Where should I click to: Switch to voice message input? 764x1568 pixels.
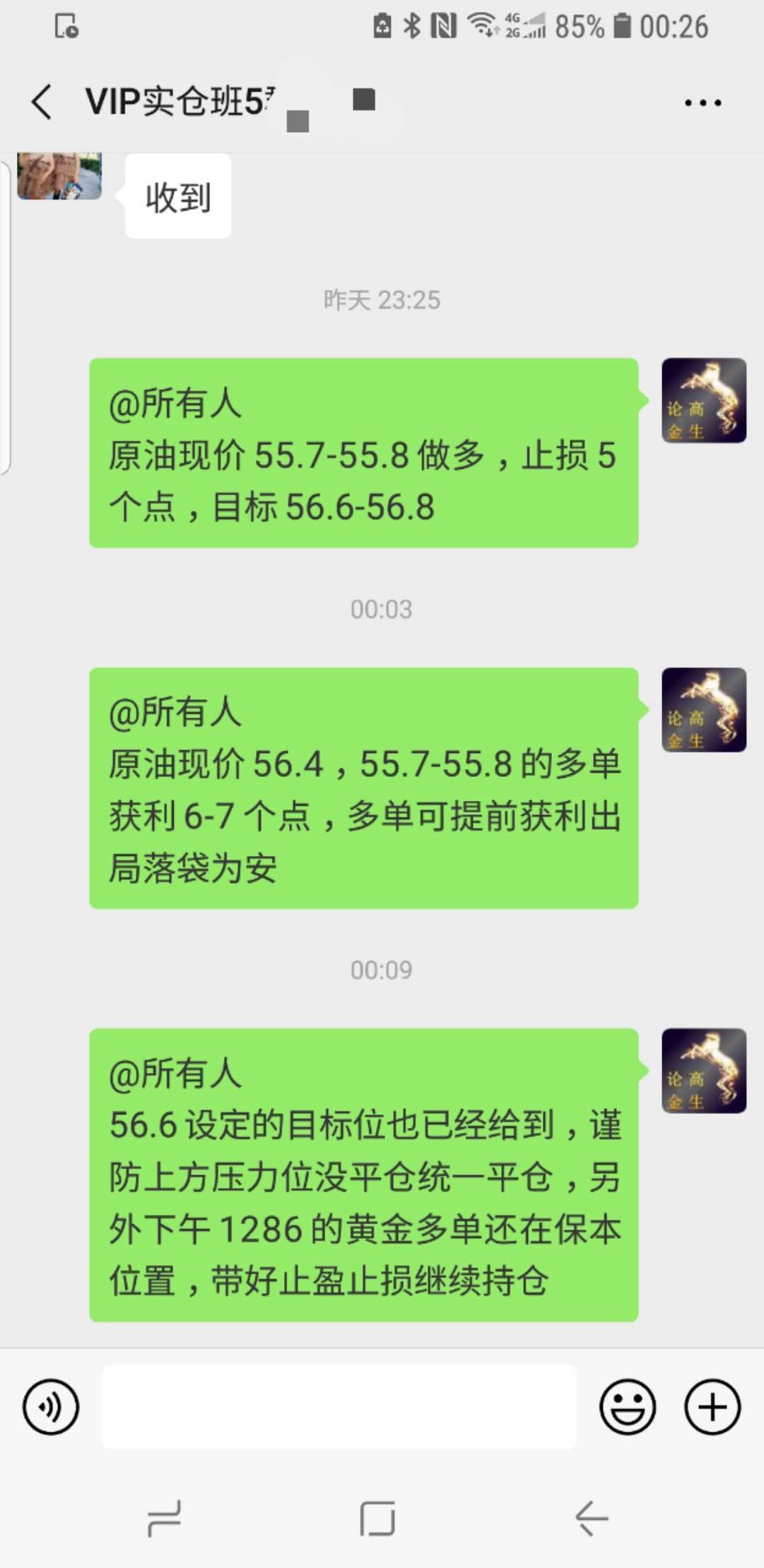(51, 1406)
